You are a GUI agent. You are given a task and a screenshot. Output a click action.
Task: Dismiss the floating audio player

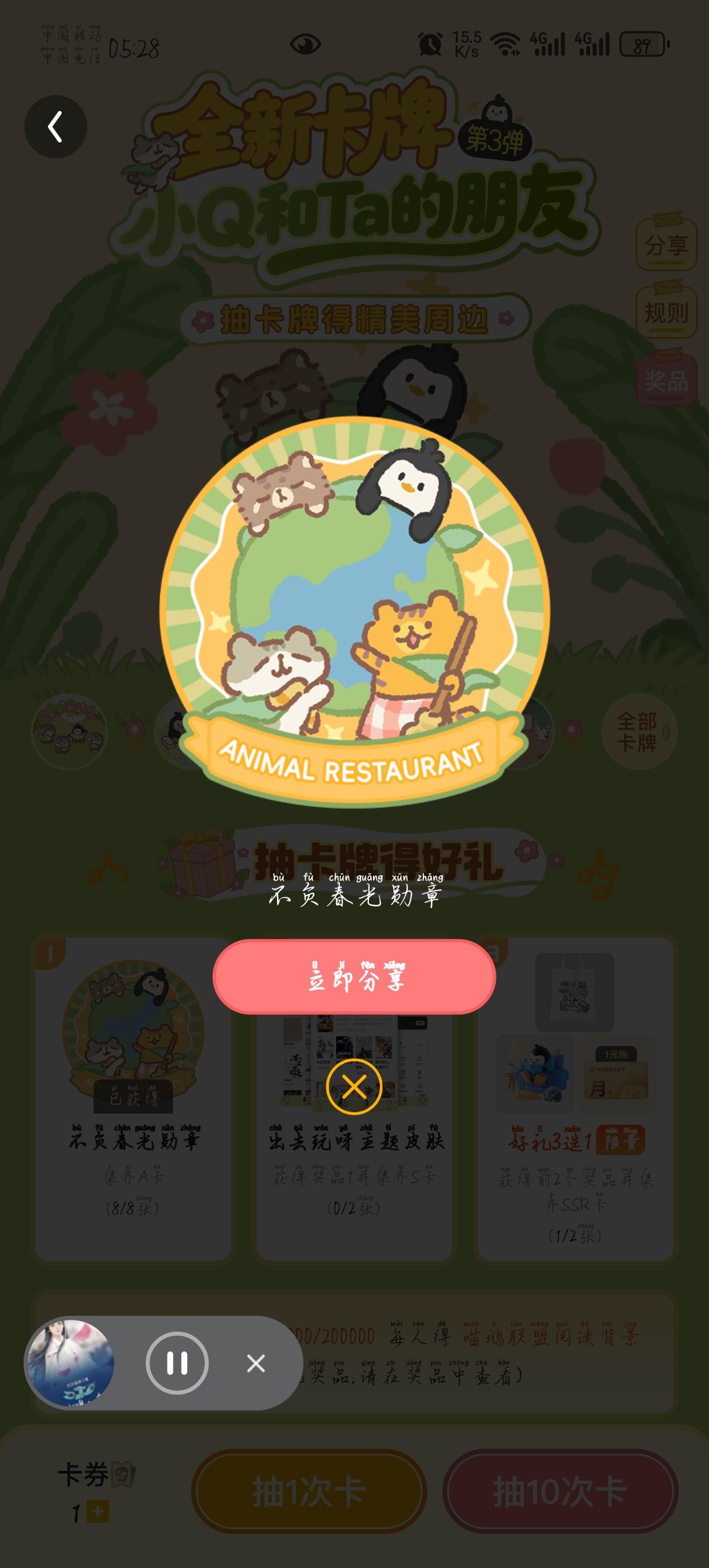(x=256, y=1364)
